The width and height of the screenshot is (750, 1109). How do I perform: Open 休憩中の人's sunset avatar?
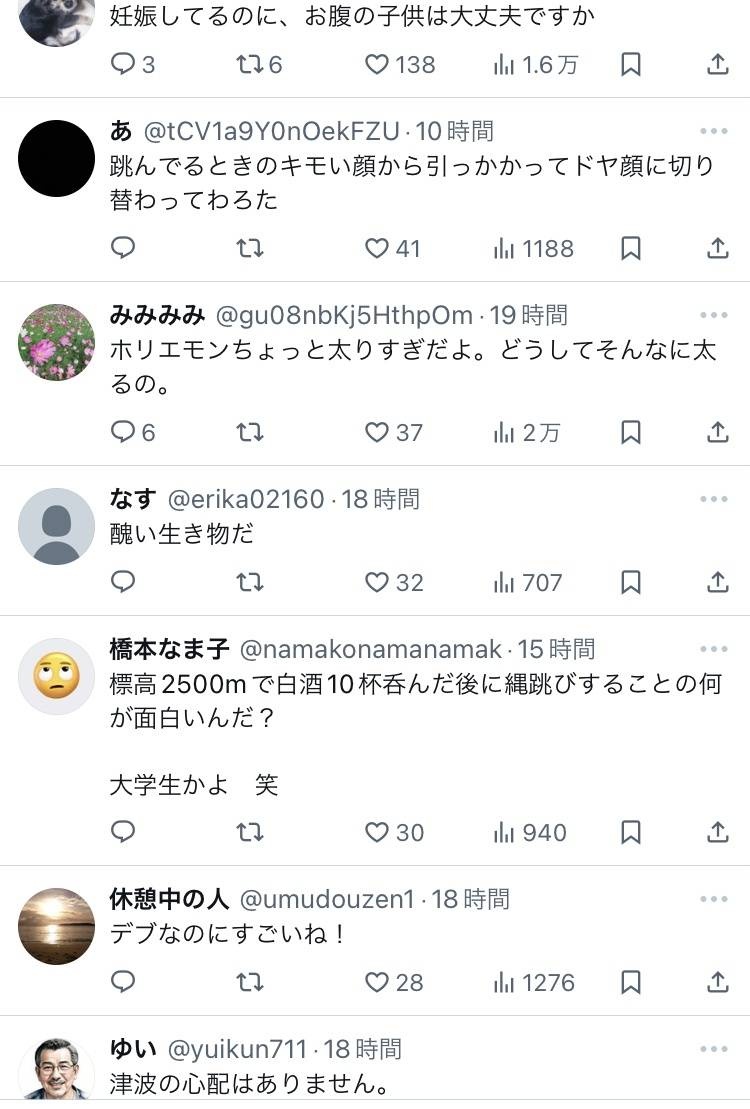(56, 926)
